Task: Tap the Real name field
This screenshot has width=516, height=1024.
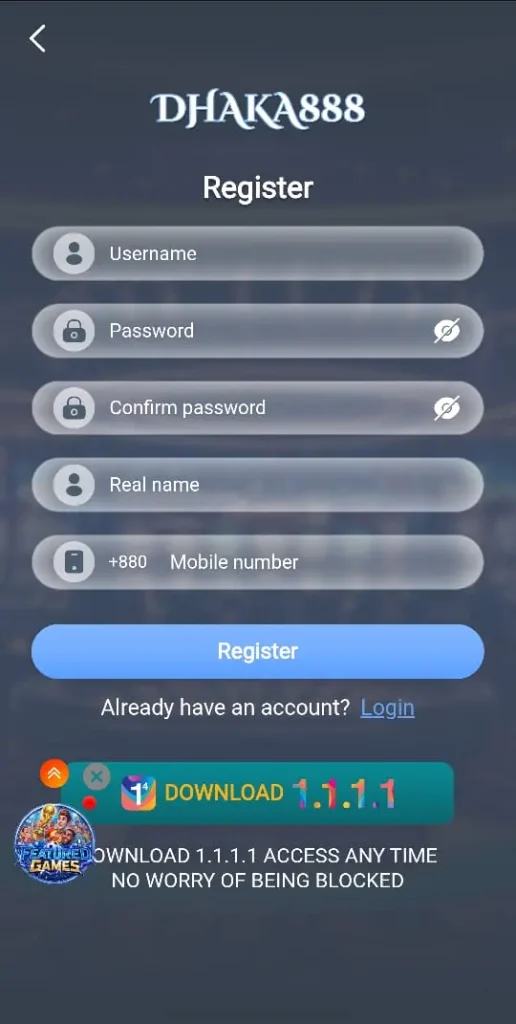Action: 257,485
